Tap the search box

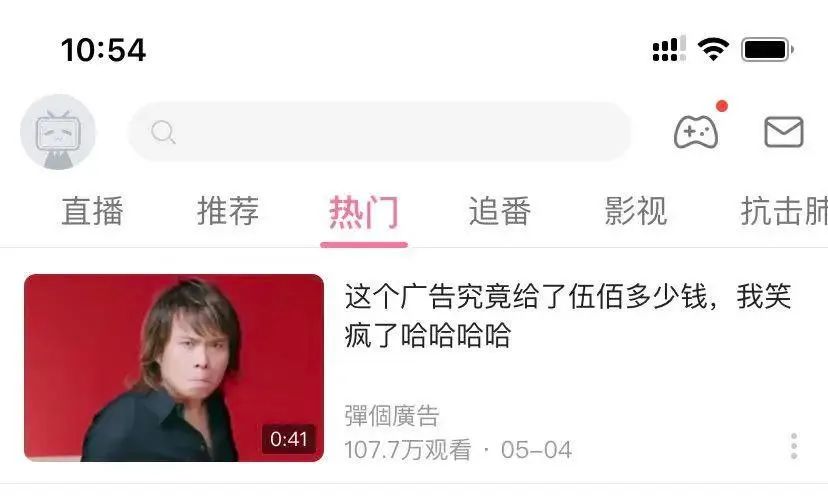(380, 132)
